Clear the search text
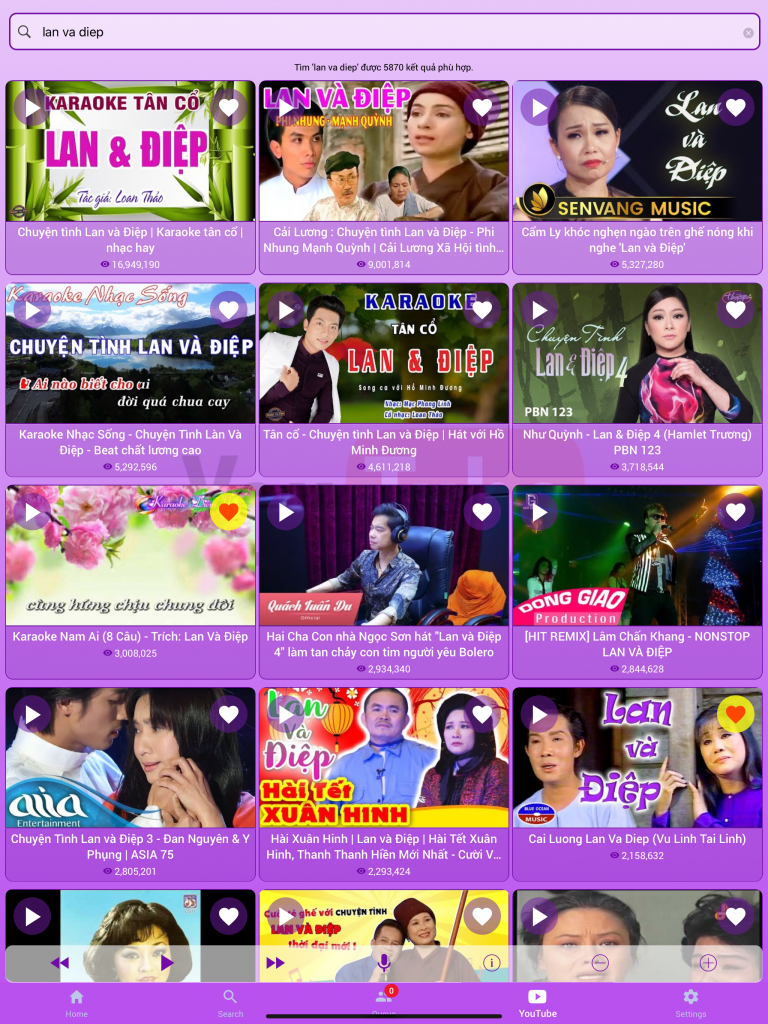 (x=748, y=32)
